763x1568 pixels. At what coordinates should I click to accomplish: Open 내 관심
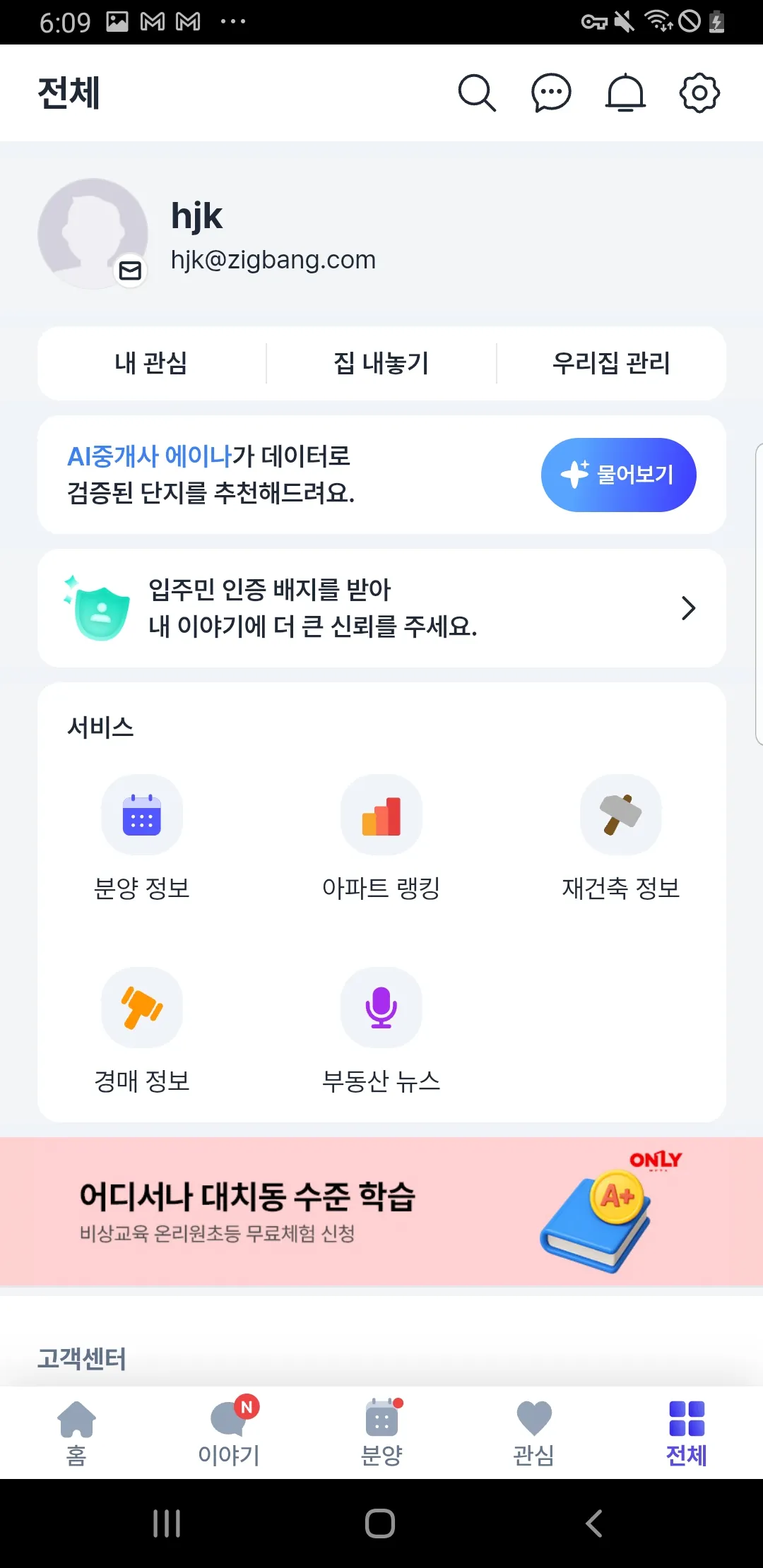151,363
